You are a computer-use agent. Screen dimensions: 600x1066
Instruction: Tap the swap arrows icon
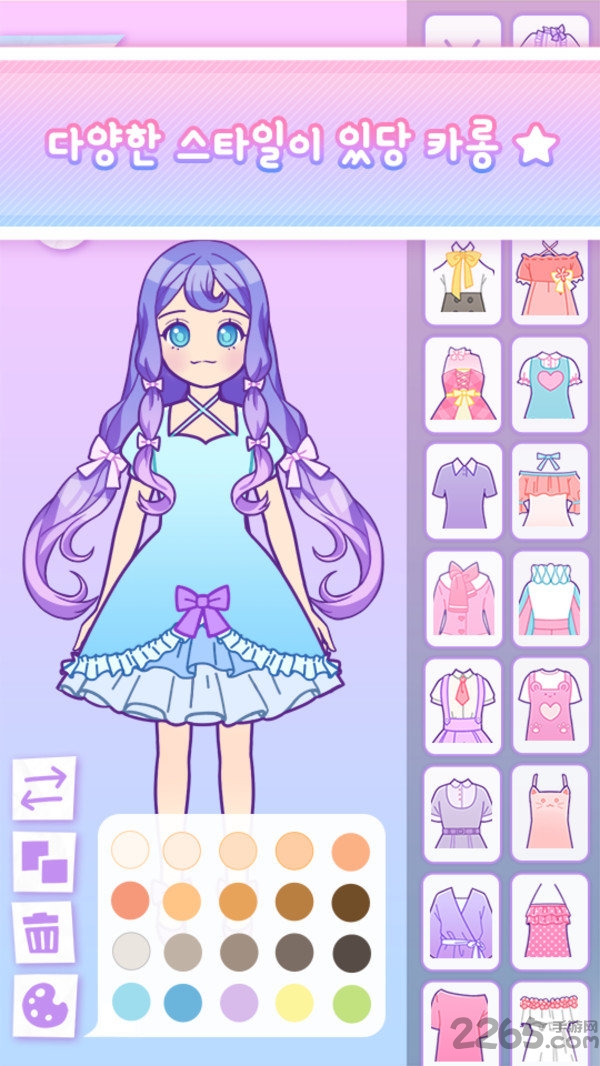click(44, 789)
